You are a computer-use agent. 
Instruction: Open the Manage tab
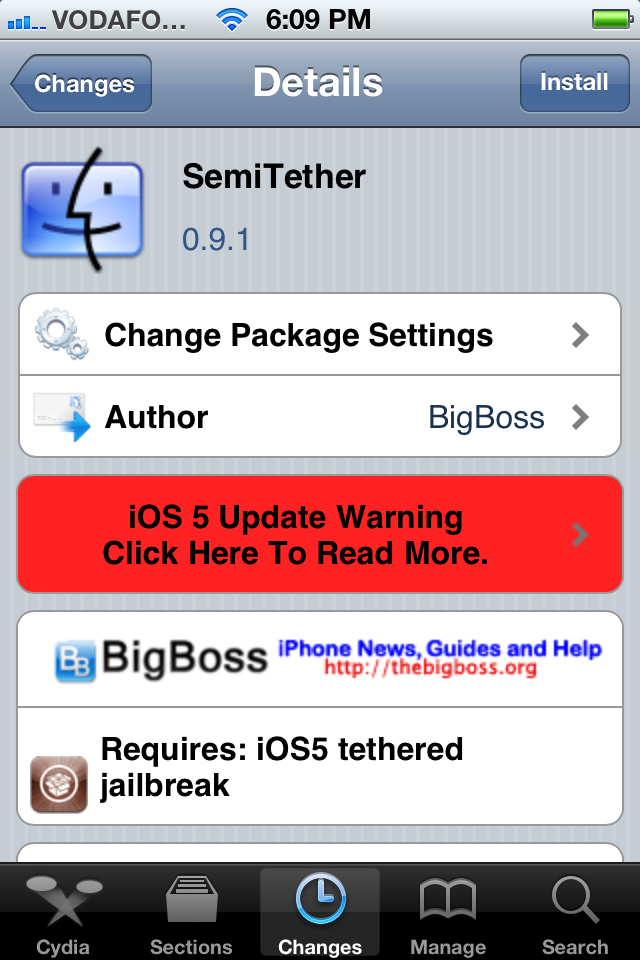[x=447, y=914]
